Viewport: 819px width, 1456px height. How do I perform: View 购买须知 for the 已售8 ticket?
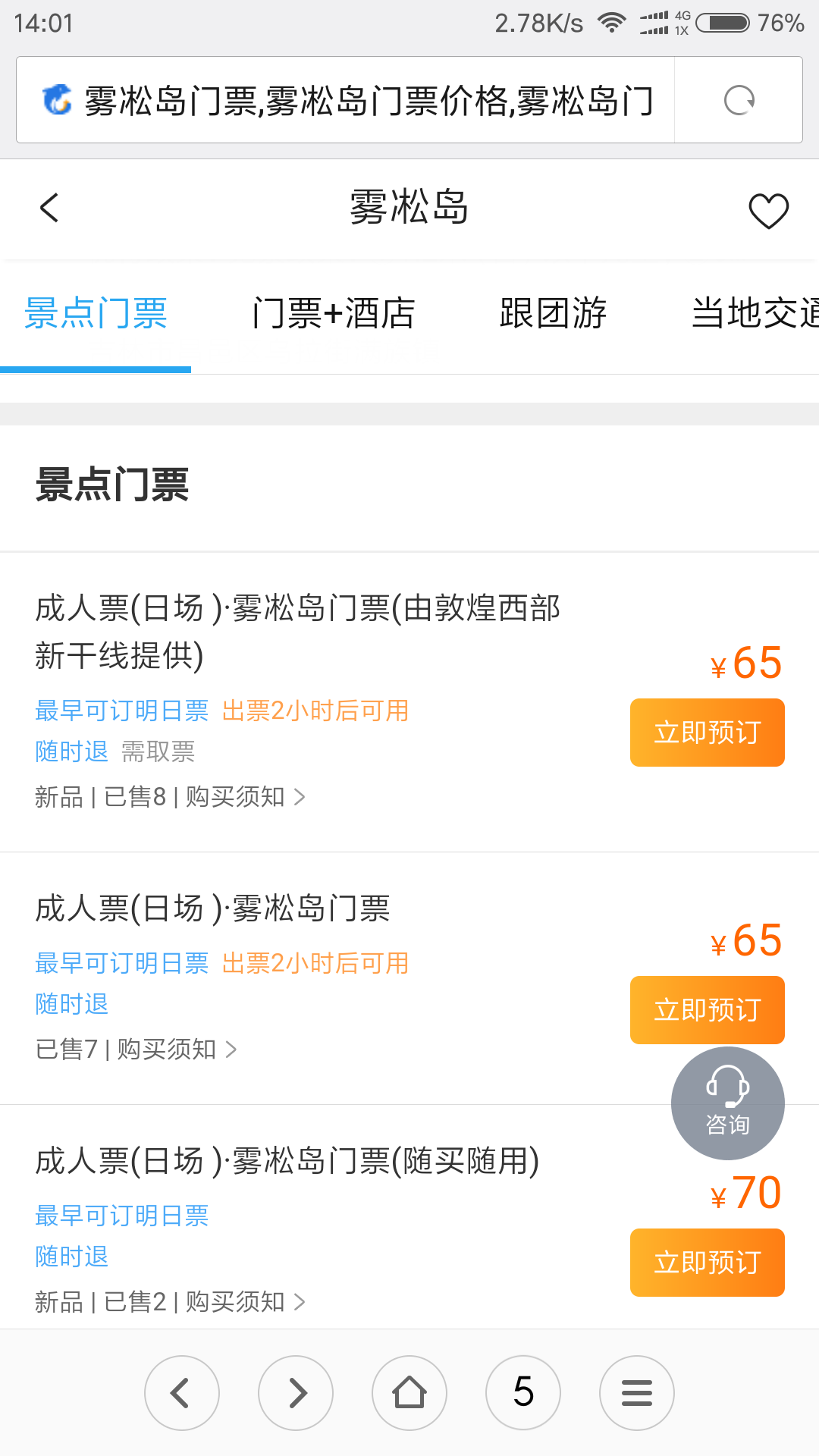point(244,797)
